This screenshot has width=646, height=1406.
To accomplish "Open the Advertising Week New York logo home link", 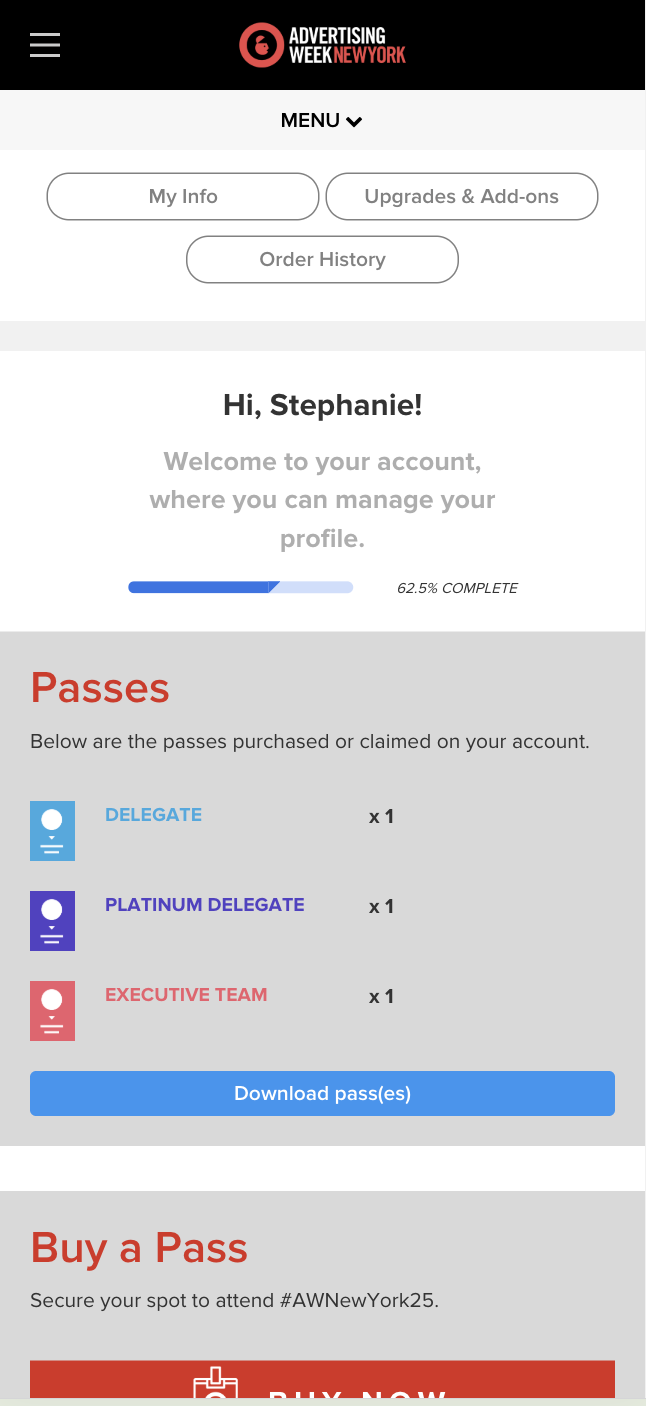I will pyautogui.click(x=323, y=45).
